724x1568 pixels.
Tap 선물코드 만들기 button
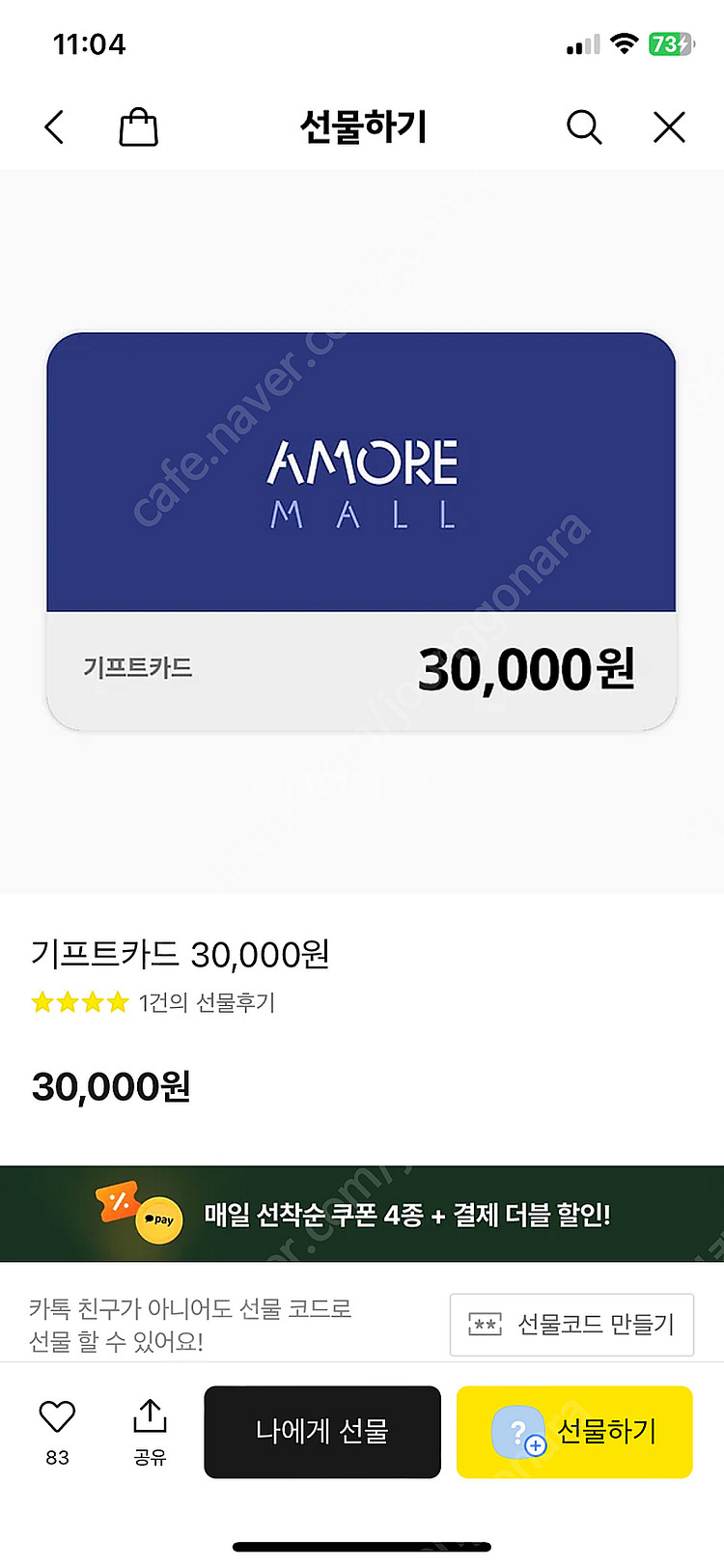(571, 1324)
